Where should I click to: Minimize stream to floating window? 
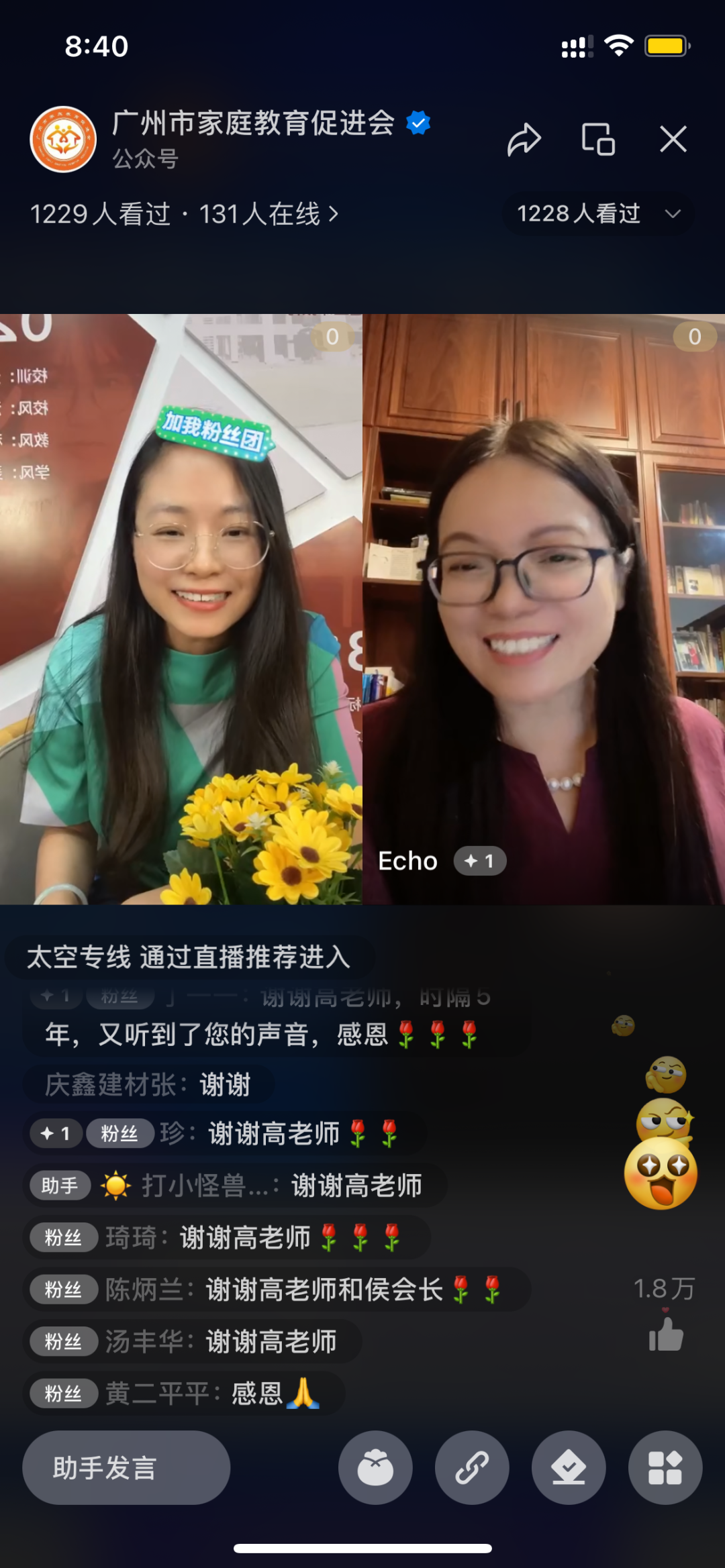[x=597, y=140]
